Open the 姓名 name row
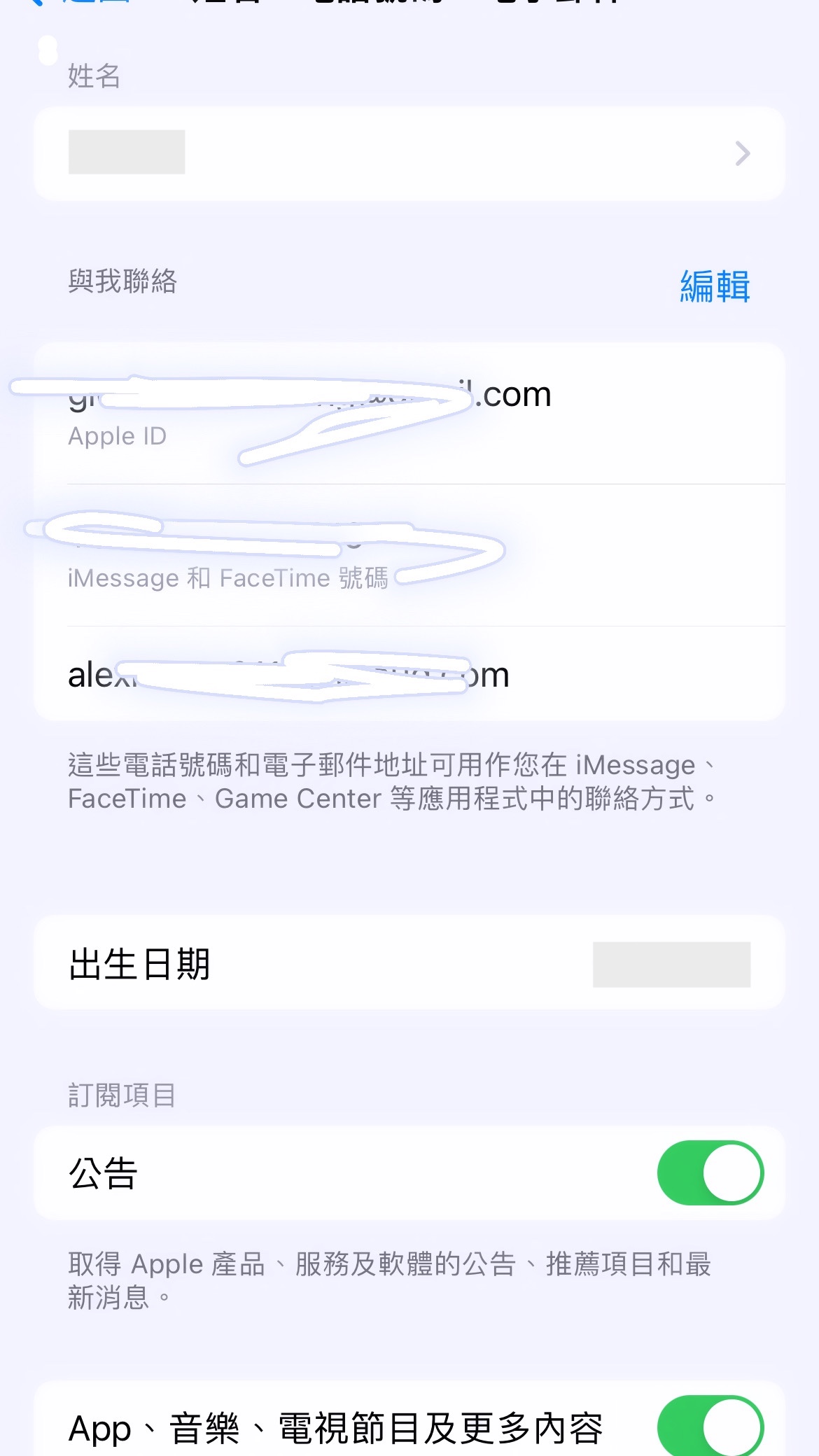 point(409,153)
